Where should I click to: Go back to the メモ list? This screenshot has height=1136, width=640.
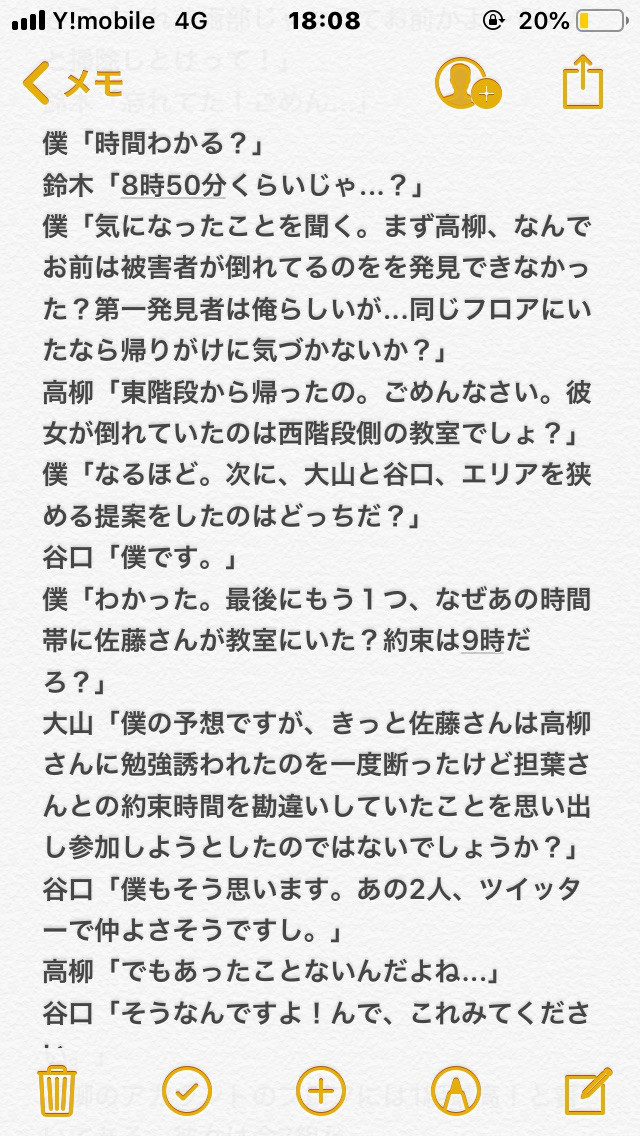[72, 83]
